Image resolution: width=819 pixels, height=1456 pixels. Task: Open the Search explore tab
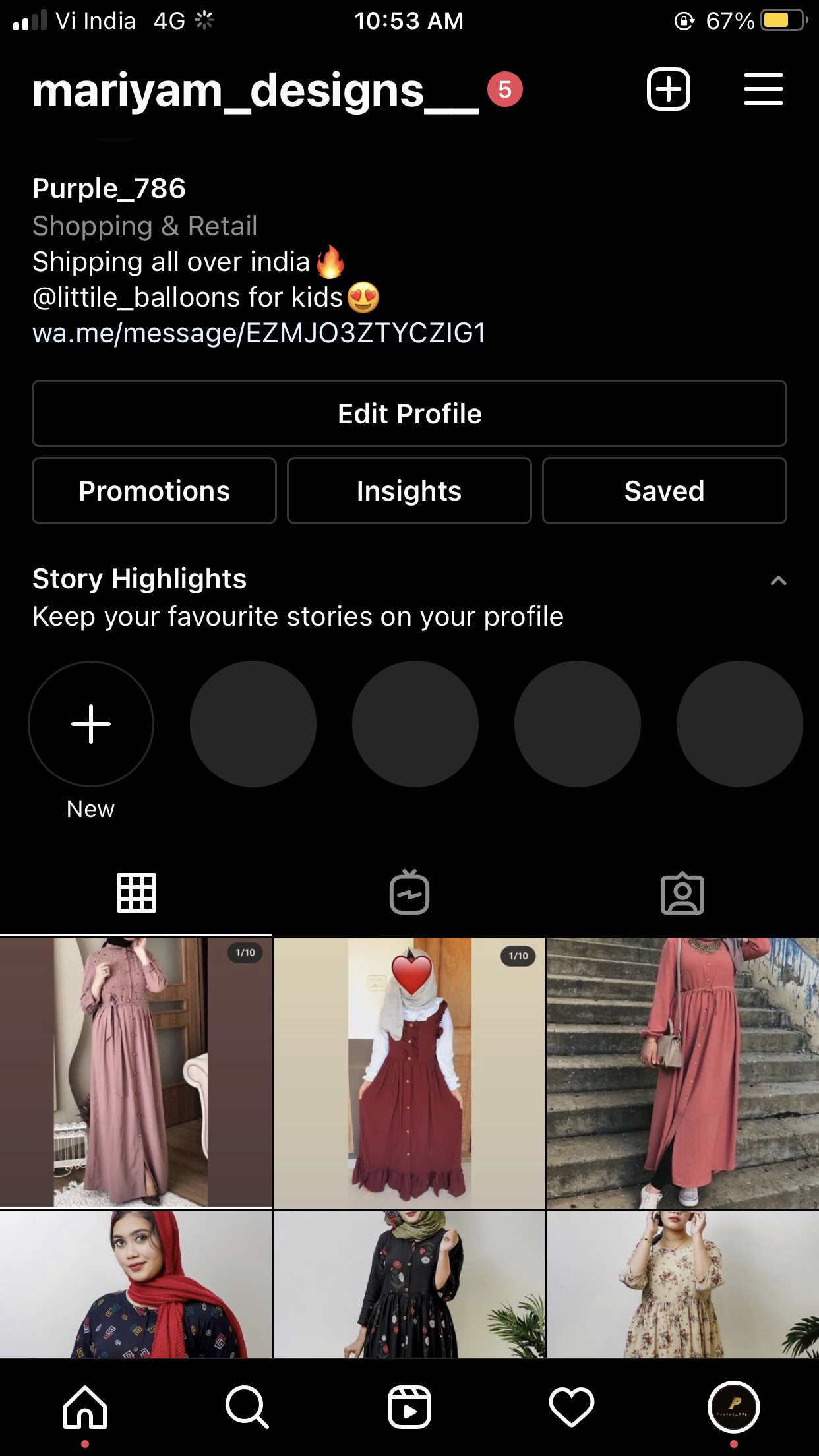click(x=247, y=1407)
